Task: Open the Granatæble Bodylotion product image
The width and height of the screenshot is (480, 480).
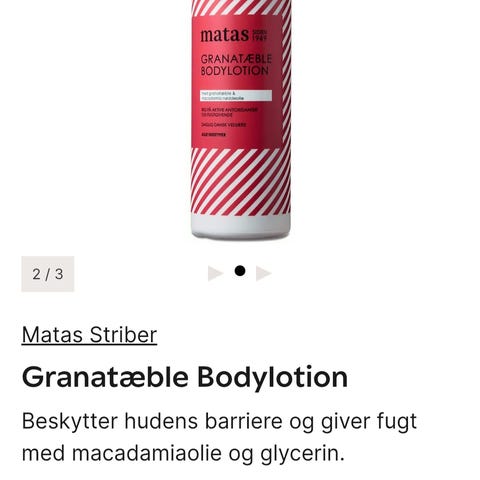Action: pyautogui.click(x=241, y=119)
